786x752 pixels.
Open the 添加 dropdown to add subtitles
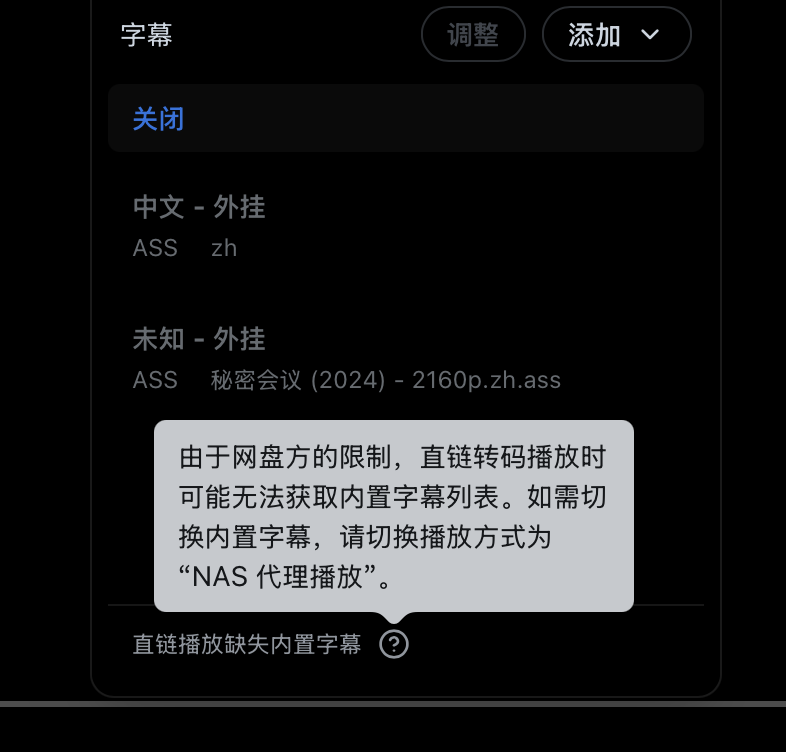tap(616, 35)
